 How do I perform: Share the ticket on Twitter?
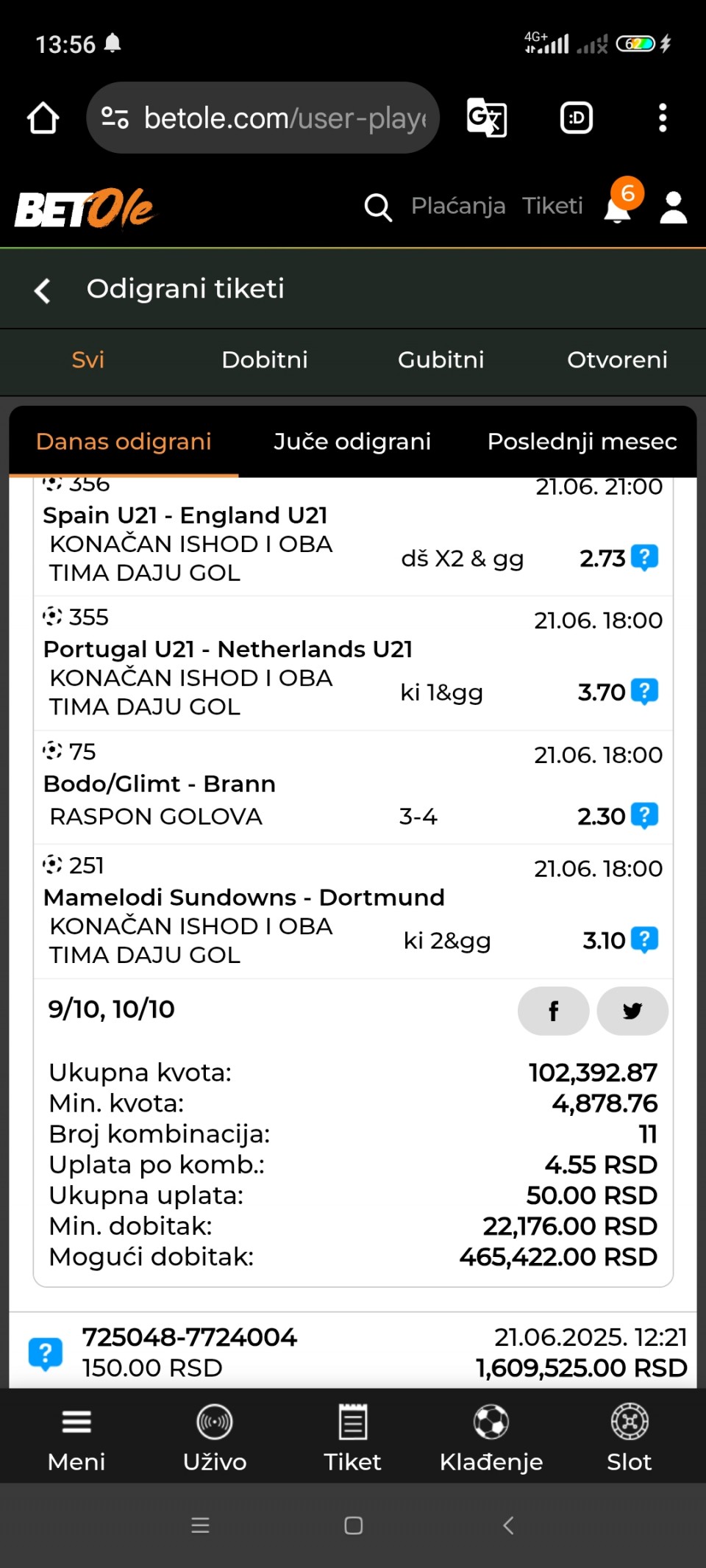[x=632, y=1011]
